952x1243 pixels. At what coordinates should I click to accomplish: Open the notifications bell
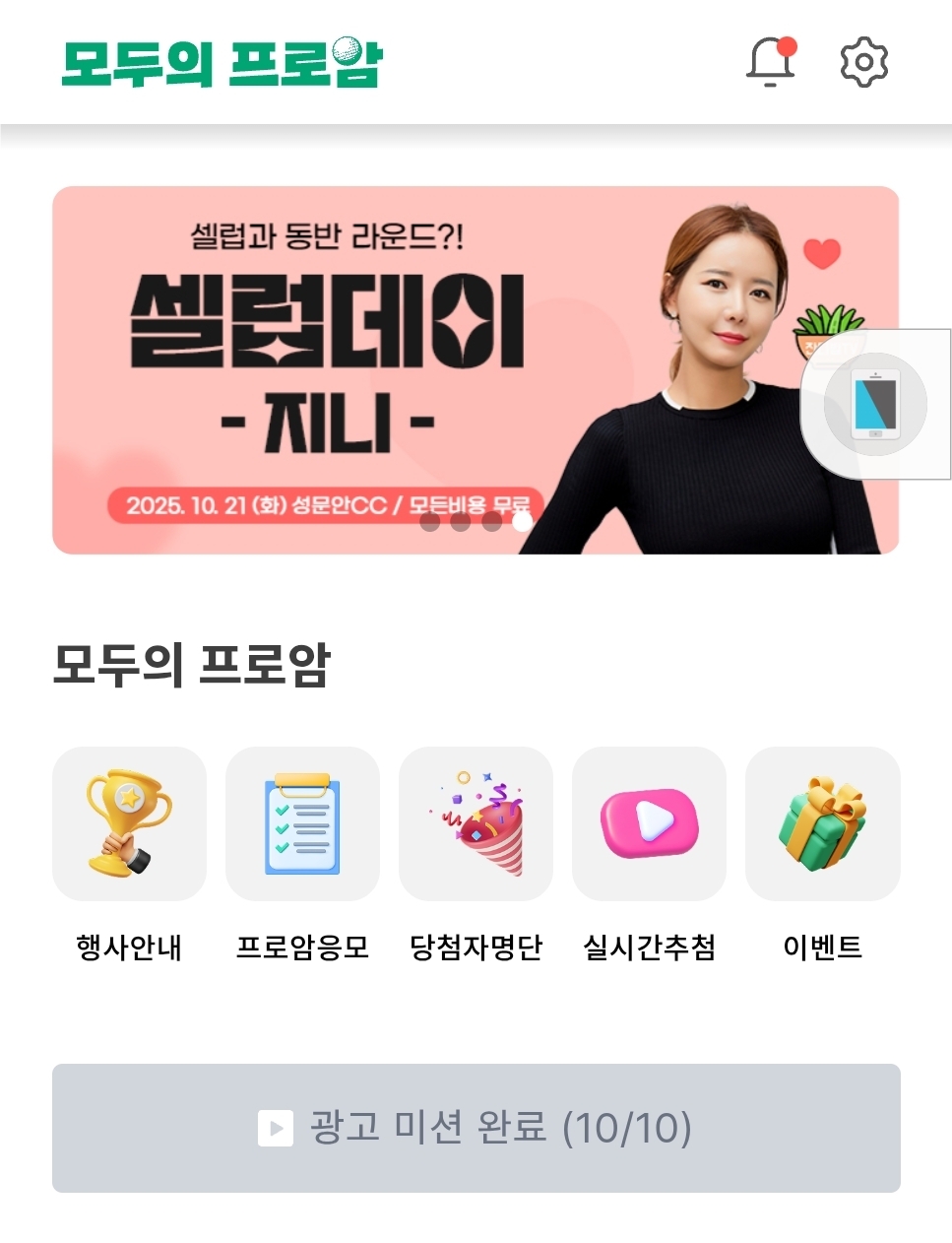click(770, 62)
